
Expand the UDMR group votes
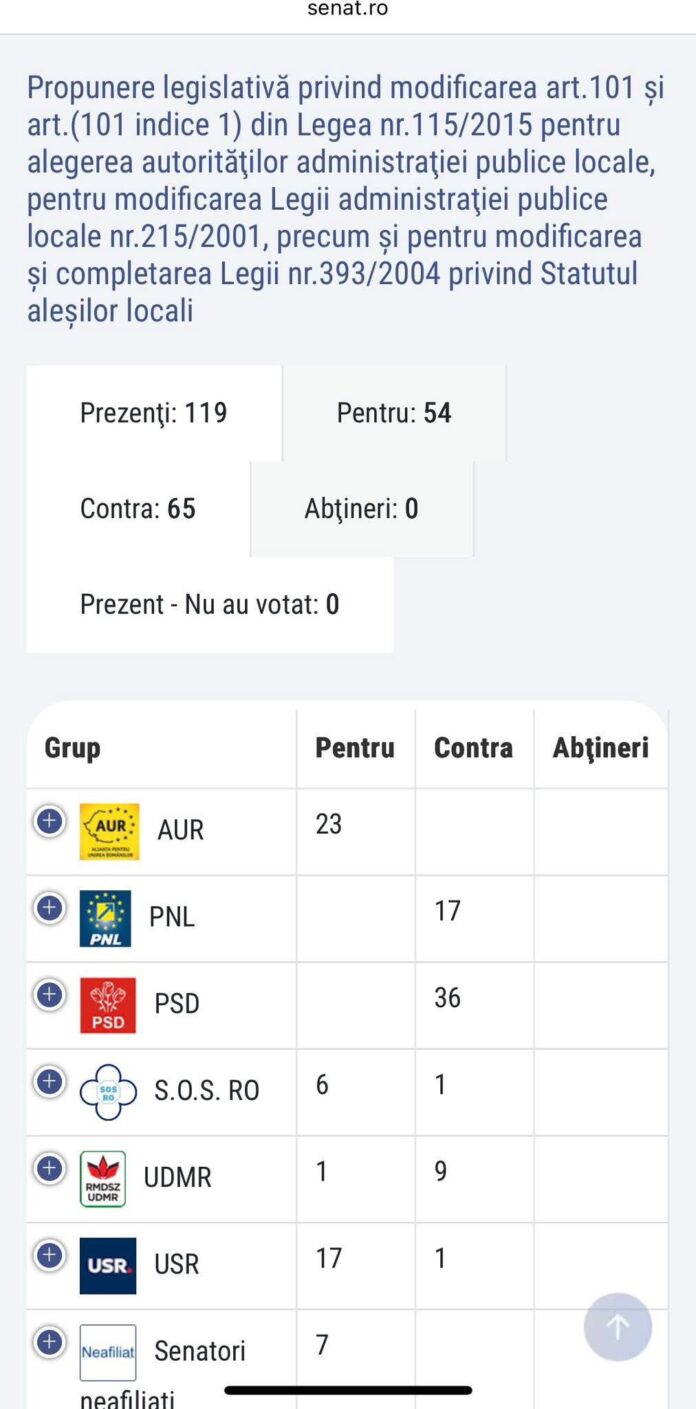49,1168
